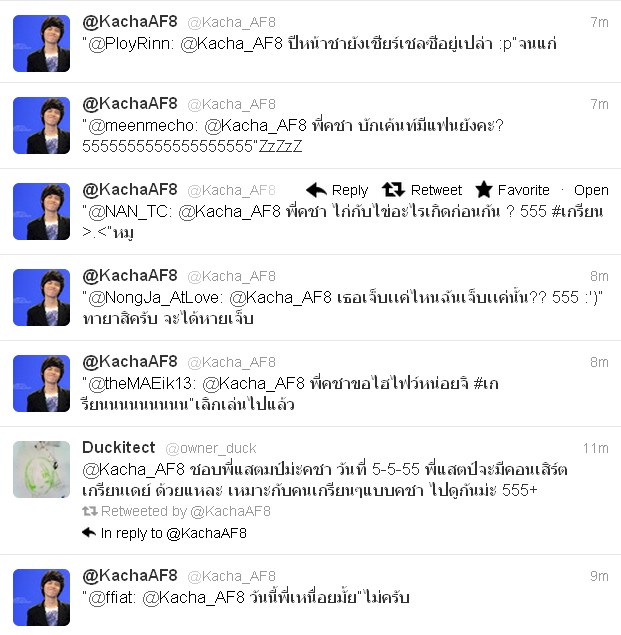Reply to the tweet quoting @NAN_TC
The width and height of the screenshot is (621, 635).
click(x=337, y=190)
